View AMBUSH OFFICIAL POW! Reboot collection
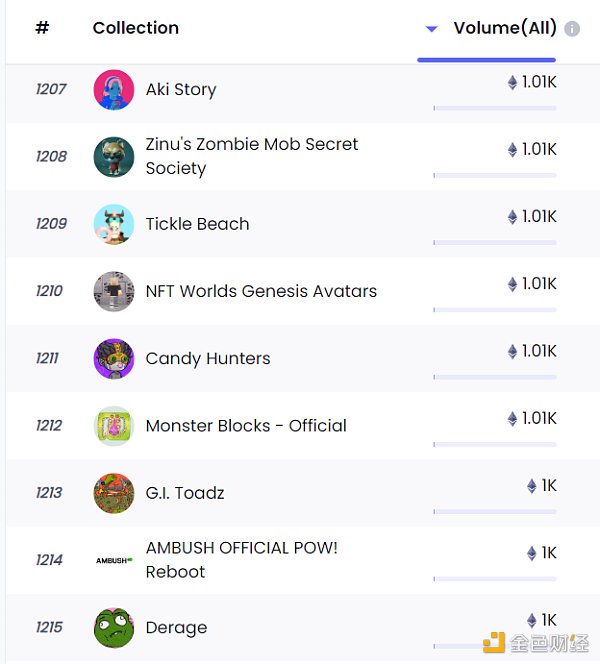 tap(241, 560)
